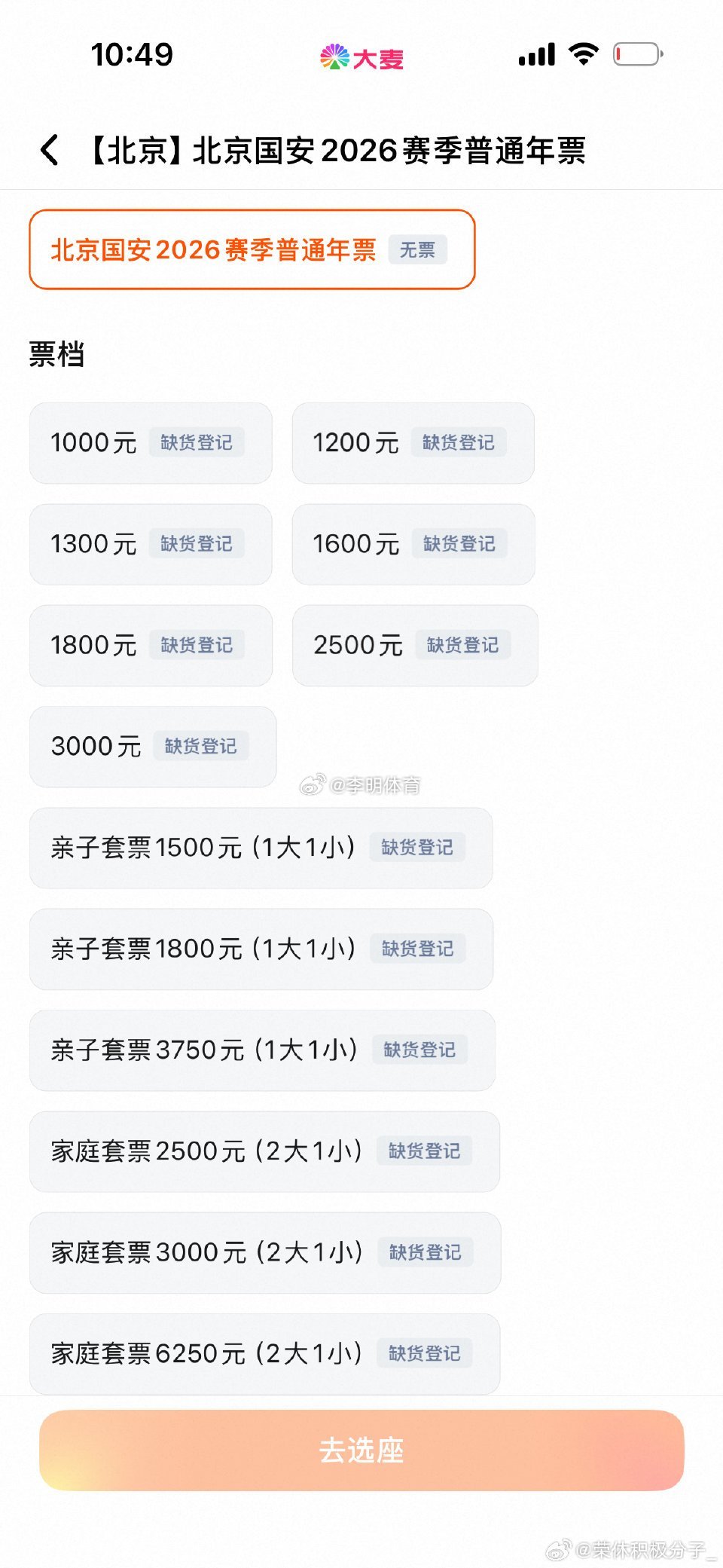Tap the cellular signal icon
Screen dimensions: 723x1568
(536, 55)
